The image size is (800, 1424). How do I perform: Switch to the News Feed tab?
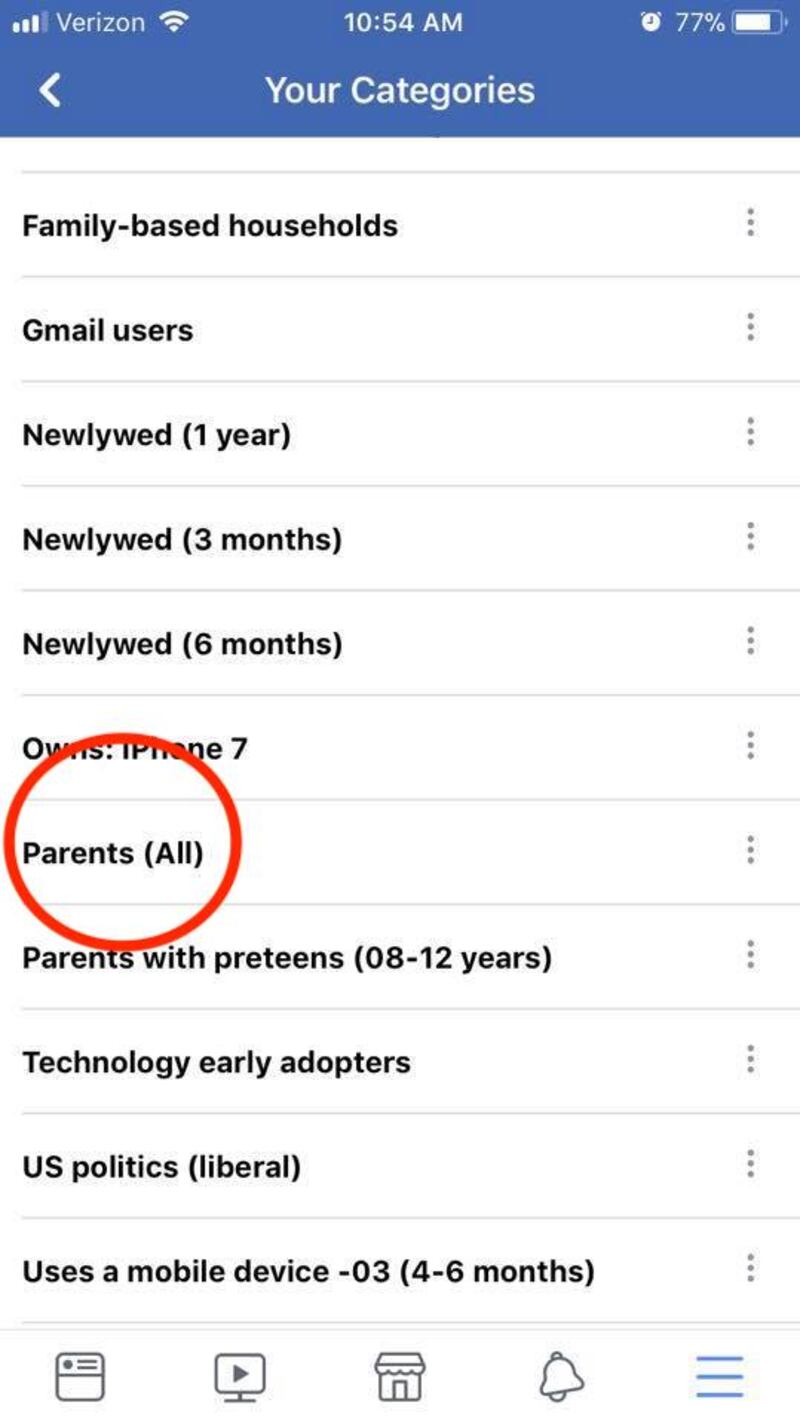coord(80,1377)
